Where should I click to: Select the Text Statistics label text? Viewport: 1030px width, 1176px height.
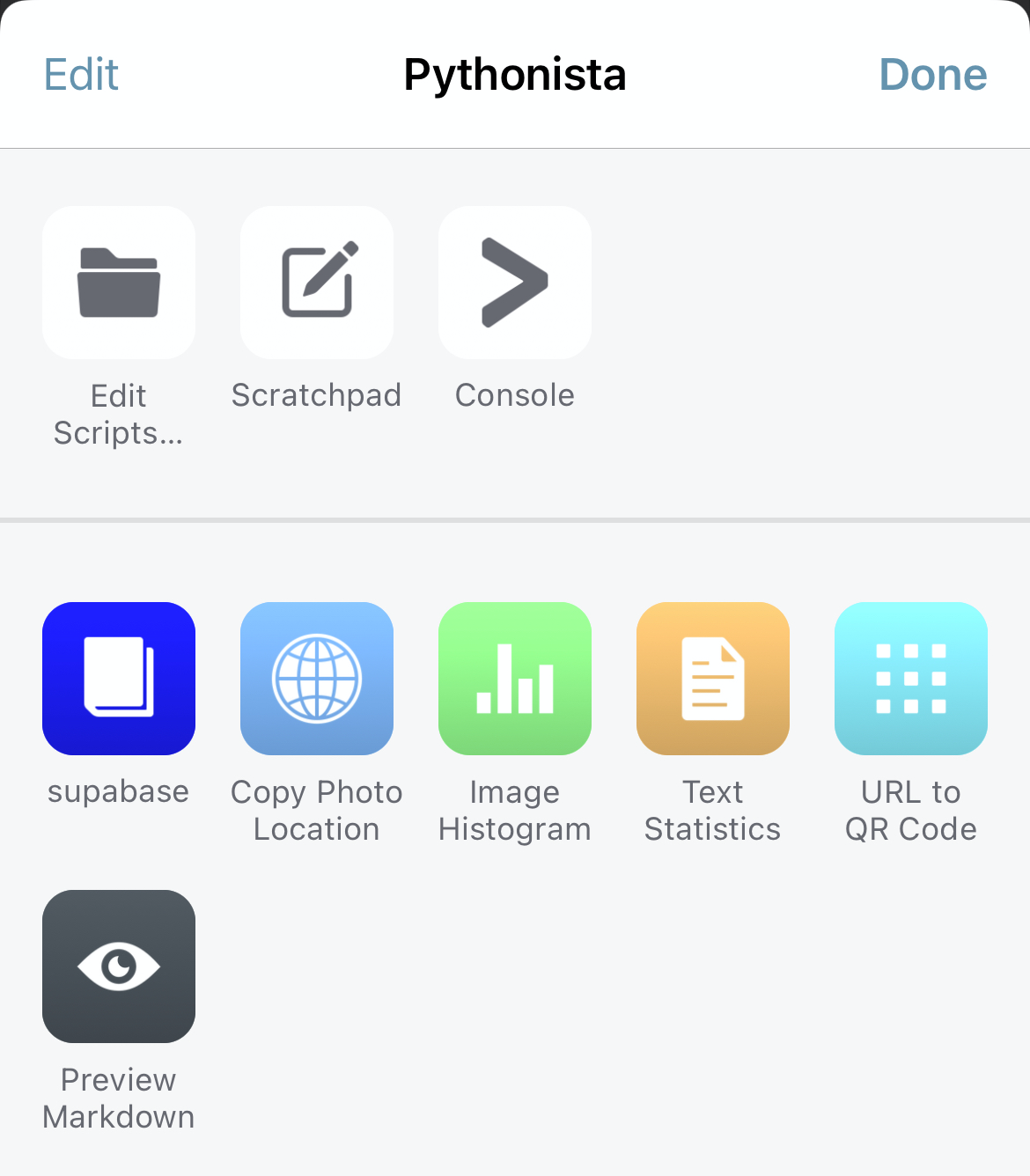(x=712, y=810)
